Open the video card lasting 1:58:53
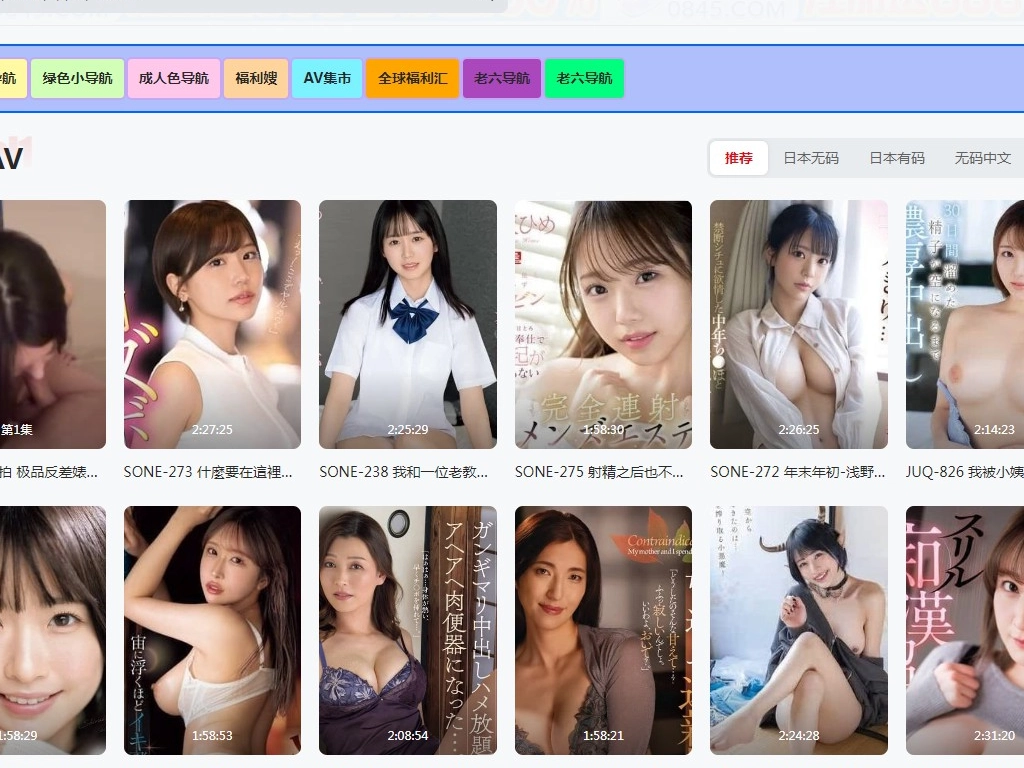 (x=212, y=630)
